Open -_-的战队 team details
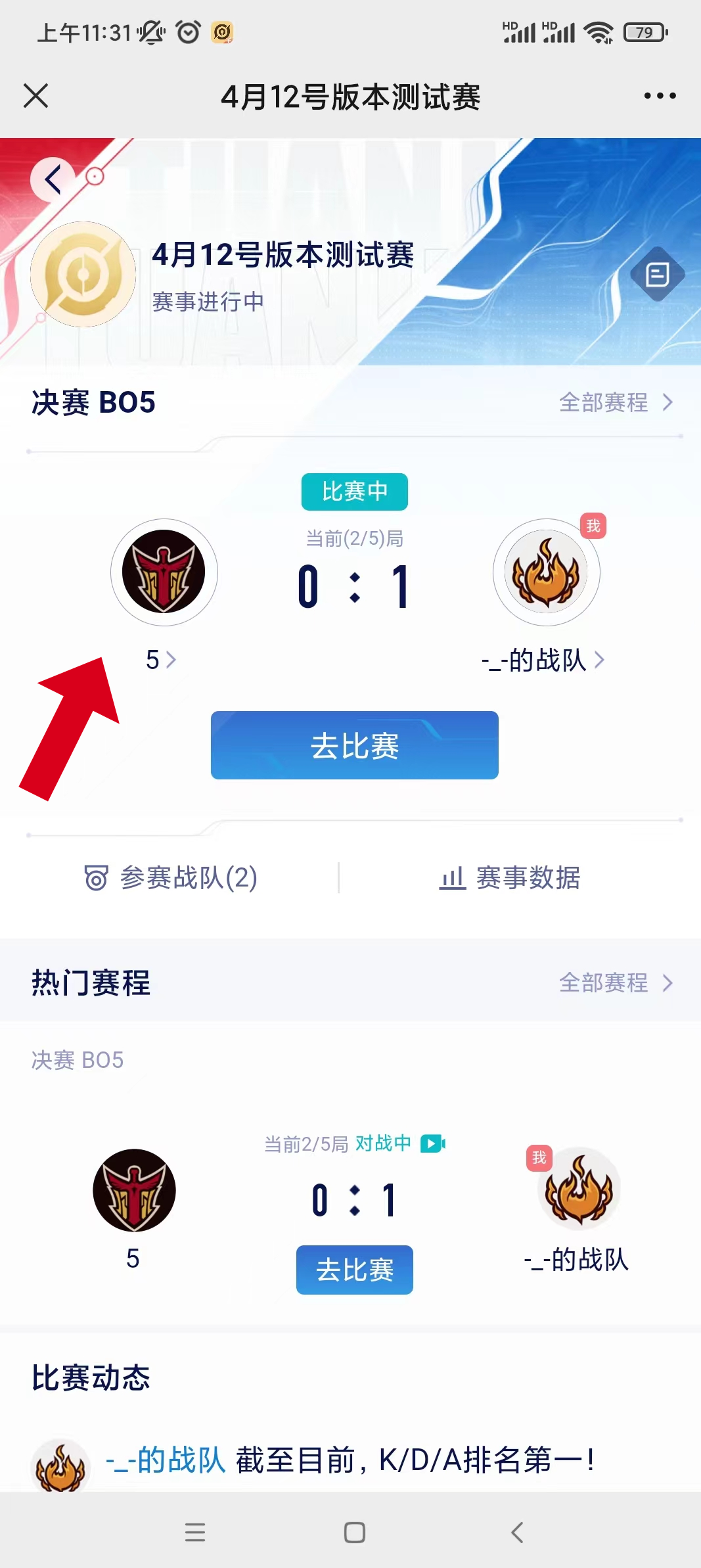The height and width of the screenshot is (1568, 701). [543, 659]
